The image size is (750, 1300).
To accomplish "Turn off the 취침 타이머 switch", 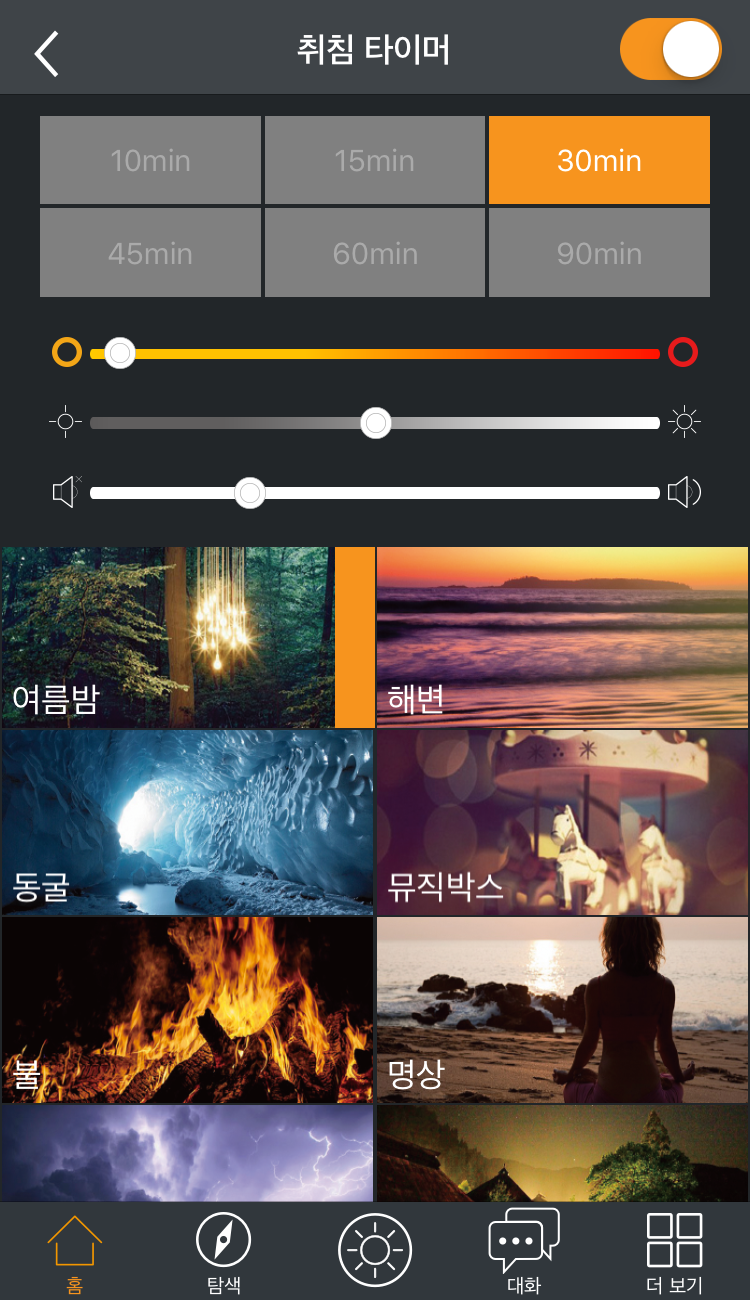I will pyautogui.click(x=670, y=49).
